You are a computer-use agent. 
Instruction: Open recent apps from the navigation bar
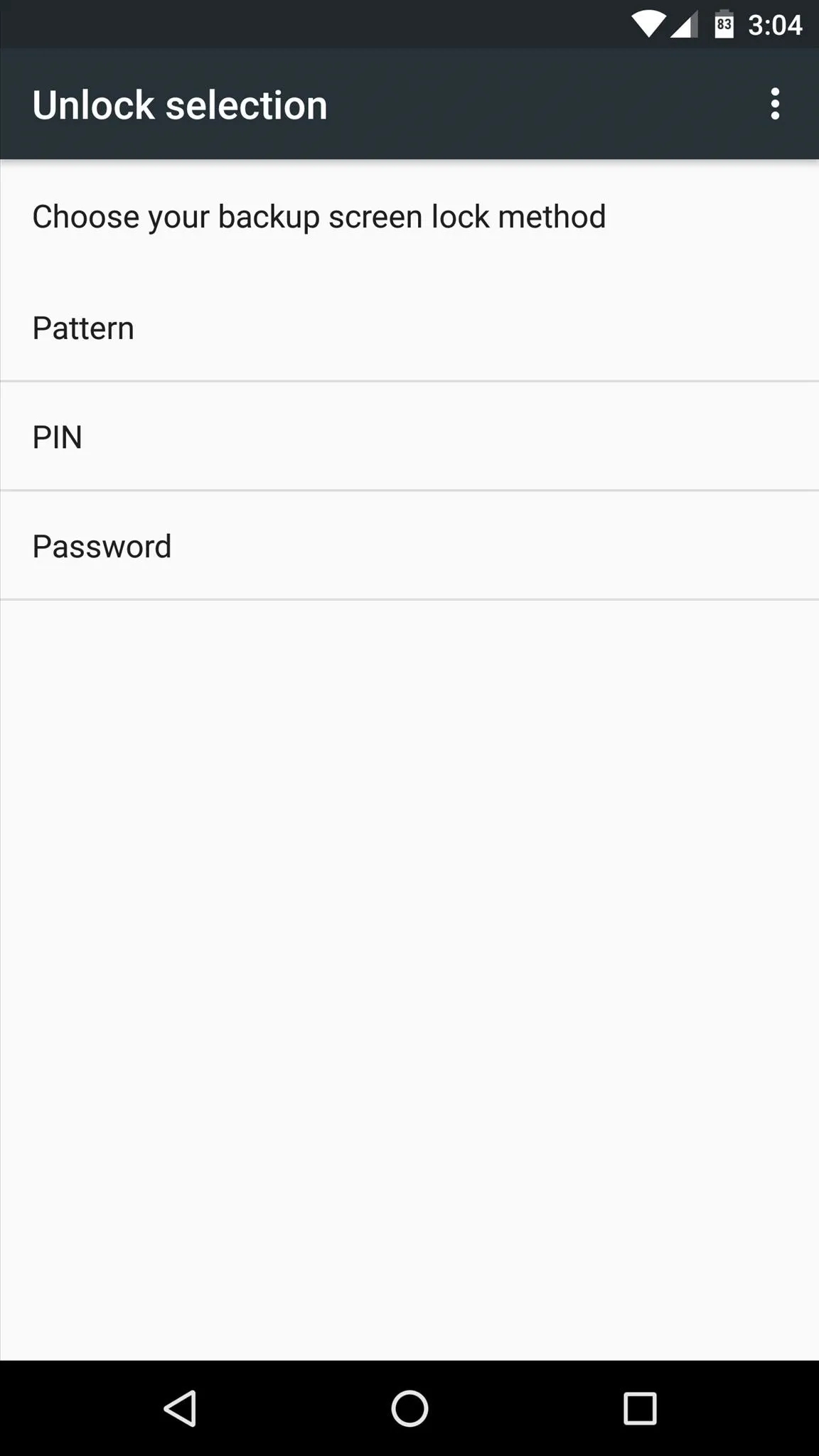pos(639,1408)
